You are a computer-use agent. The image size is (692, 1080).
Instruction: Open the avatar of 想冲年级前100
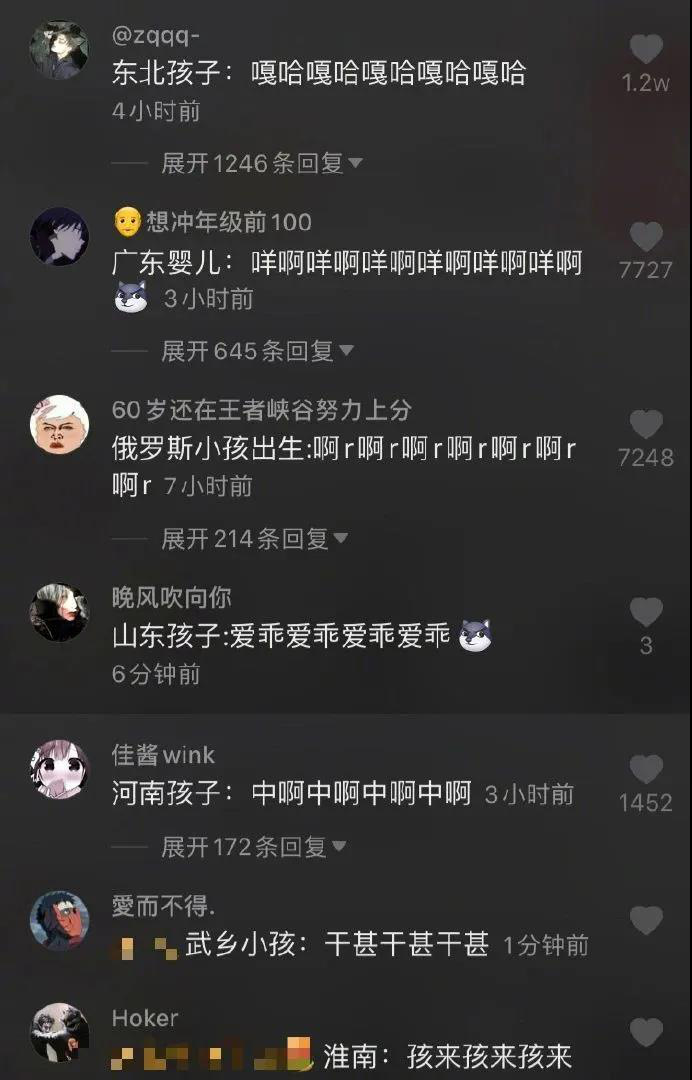tap(60, 237)
